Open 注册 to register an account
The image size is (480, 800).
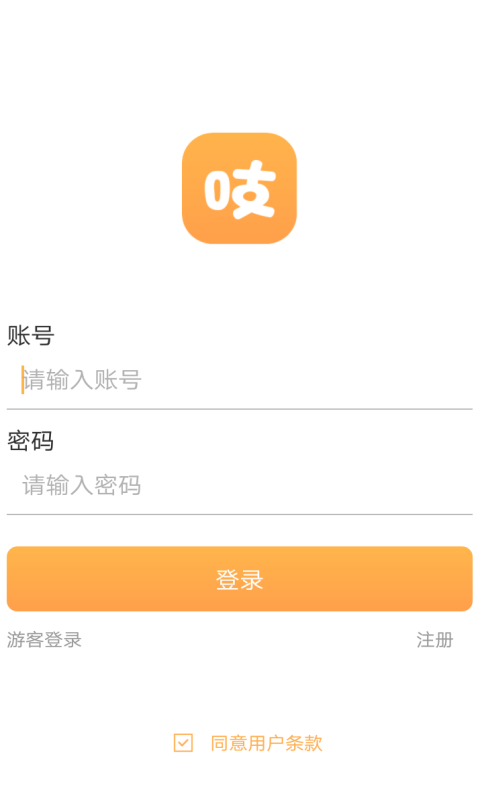click(435, 640)
